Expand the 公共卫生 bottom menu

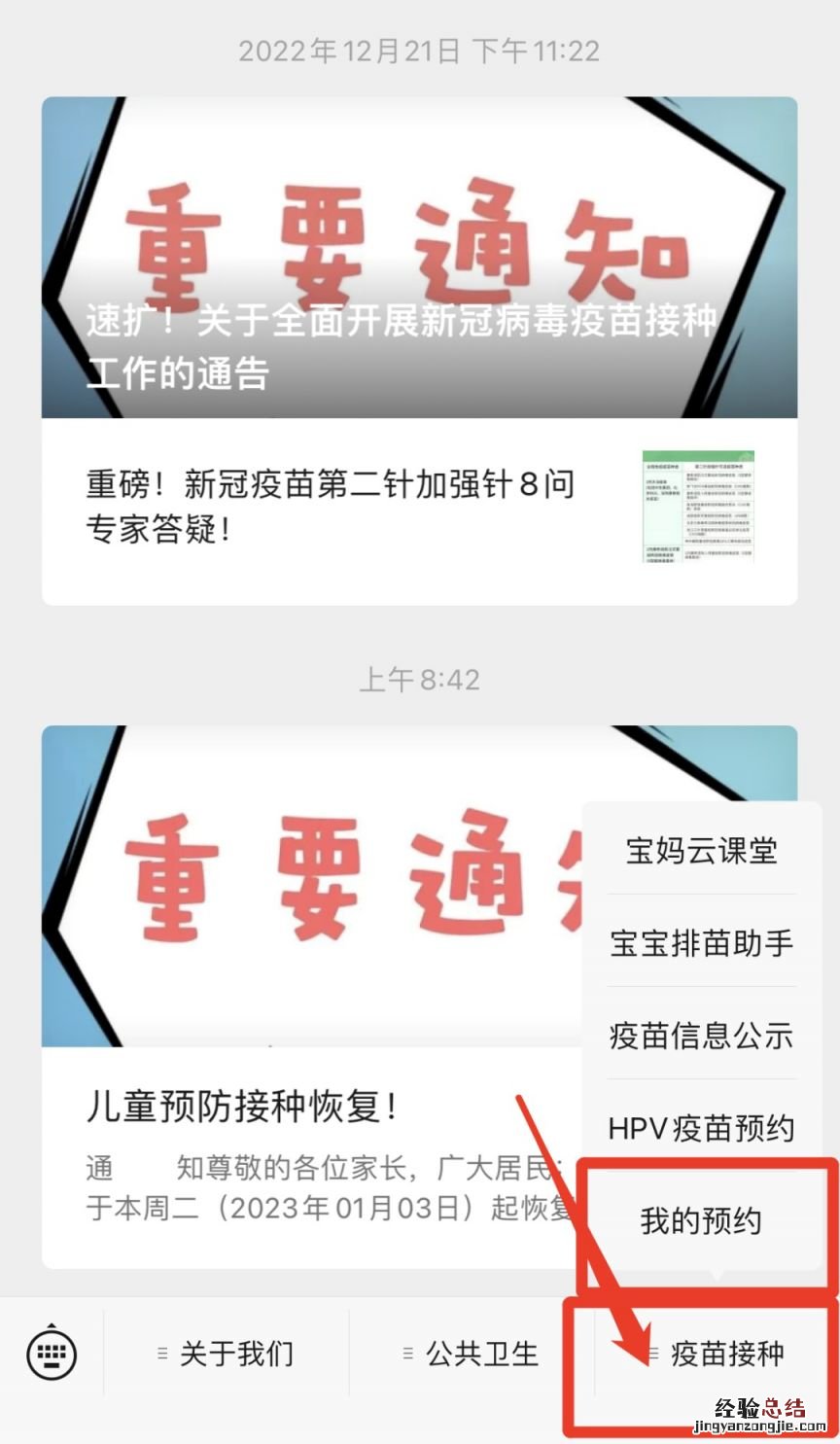click(x=472, y=1353)
